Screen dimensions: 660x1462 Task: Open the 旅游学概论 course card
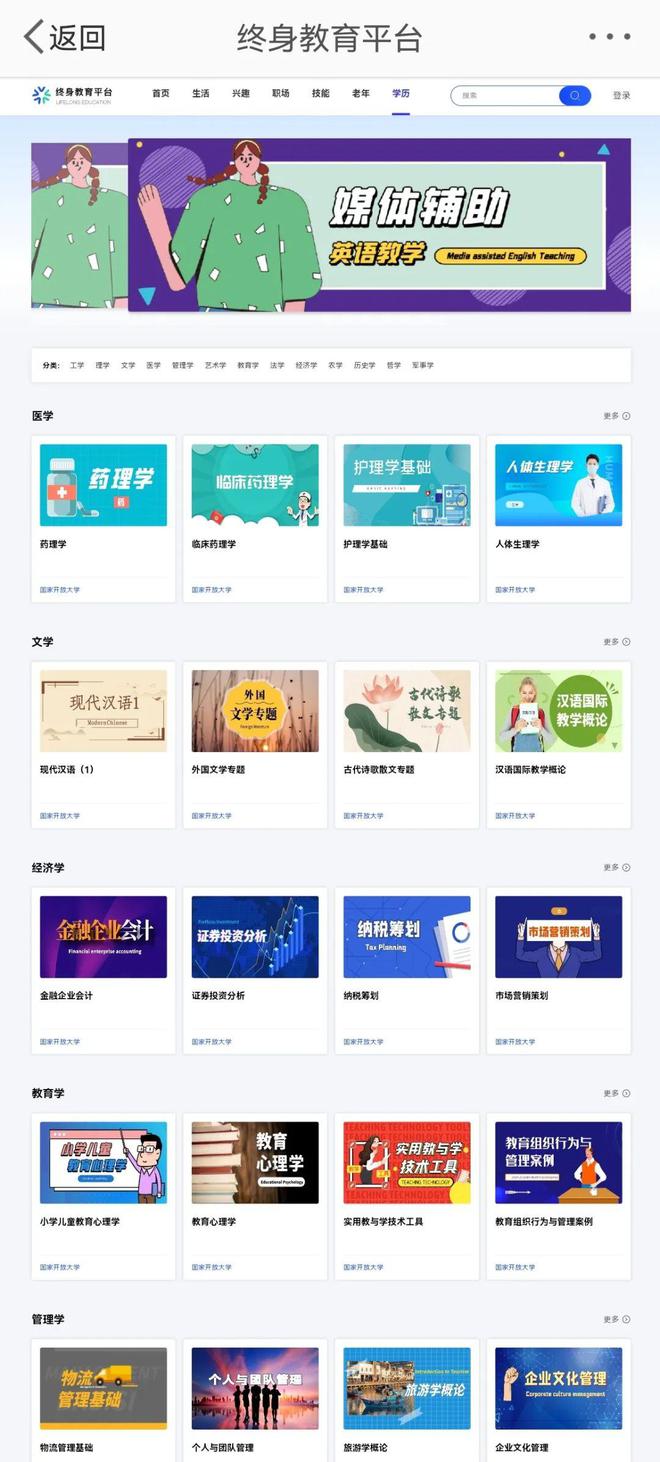(407, 1400)
